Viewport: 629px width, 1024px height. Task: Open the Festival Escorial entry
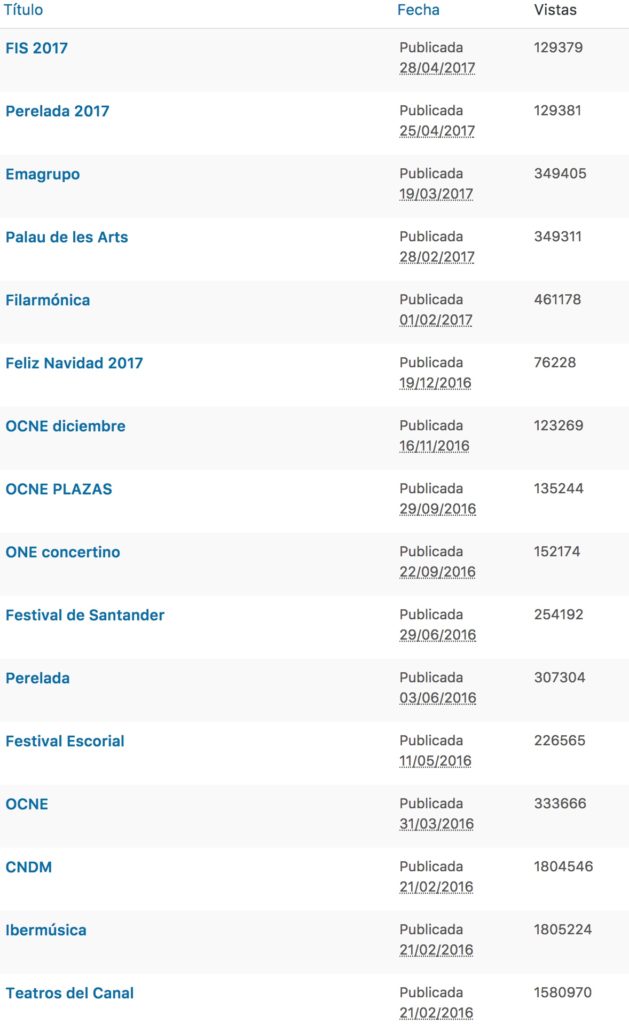click(x=65, y=741)
